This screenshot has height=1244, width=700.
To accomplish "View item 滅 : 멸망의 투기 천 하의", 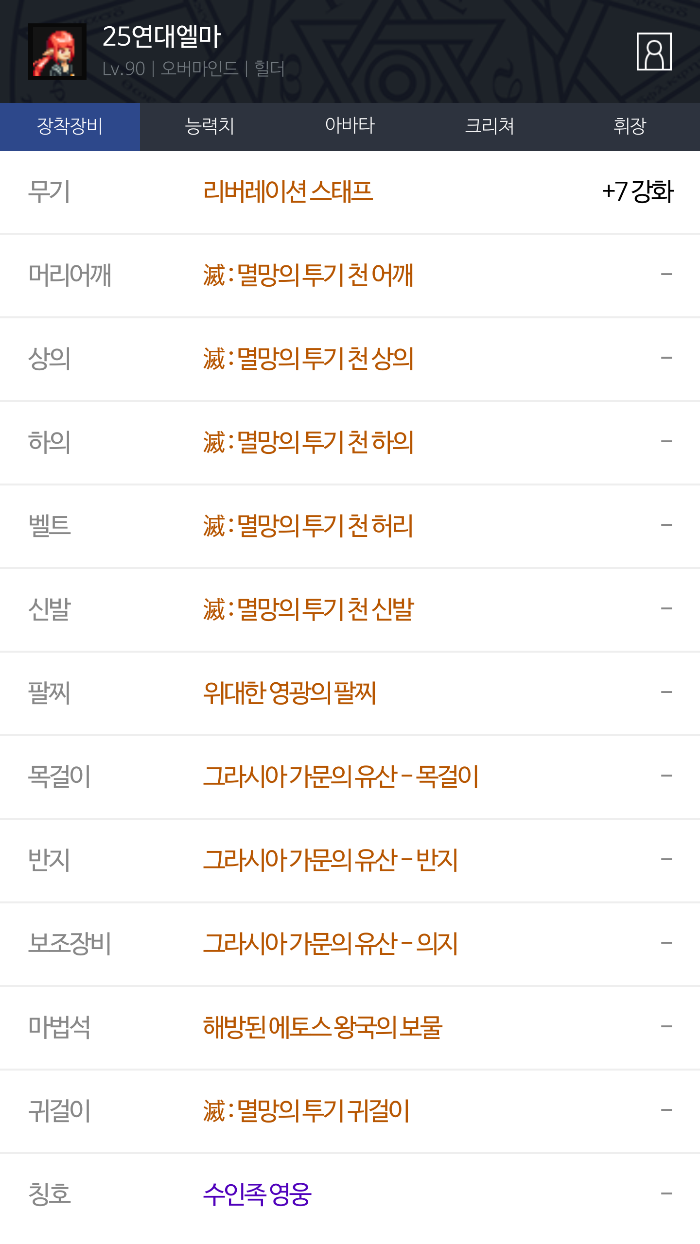I will click(308, 442).
